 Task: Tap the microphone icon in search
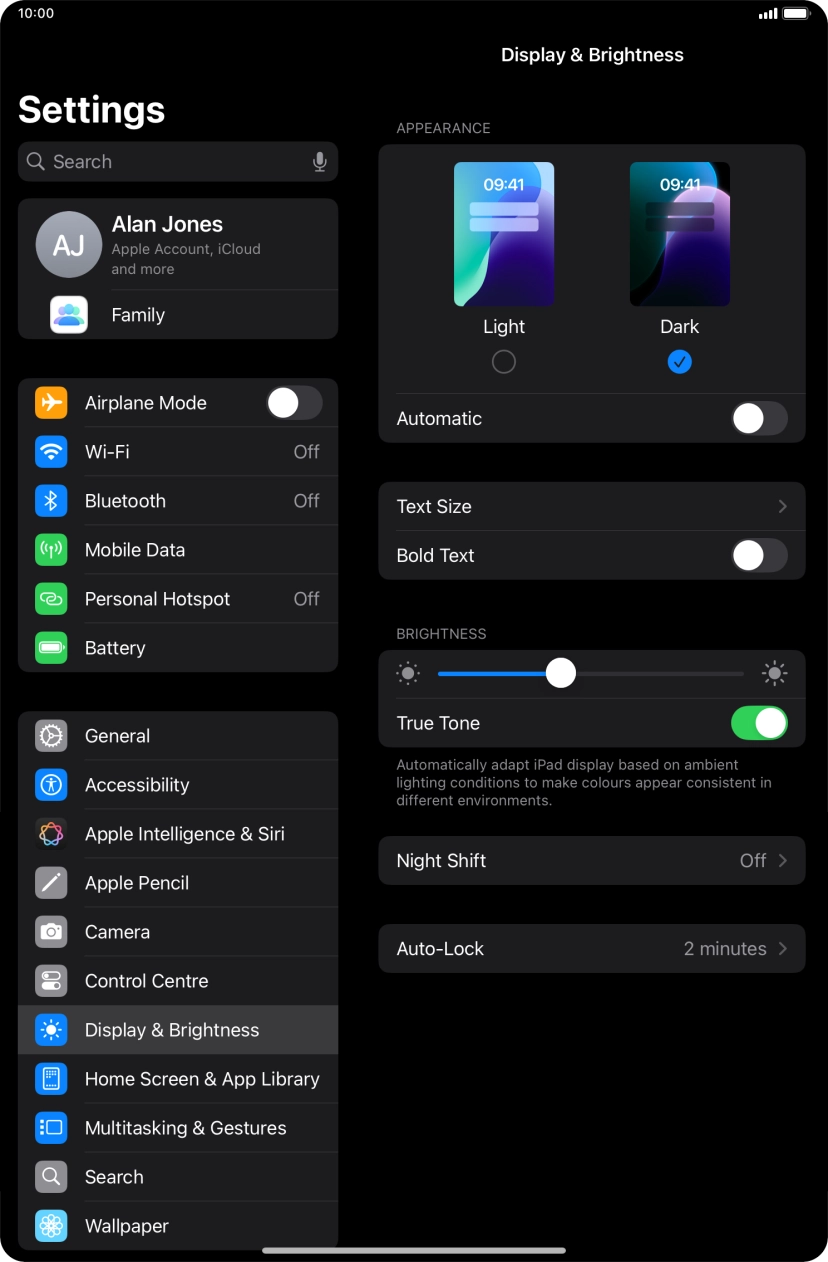tap(320, 162)
